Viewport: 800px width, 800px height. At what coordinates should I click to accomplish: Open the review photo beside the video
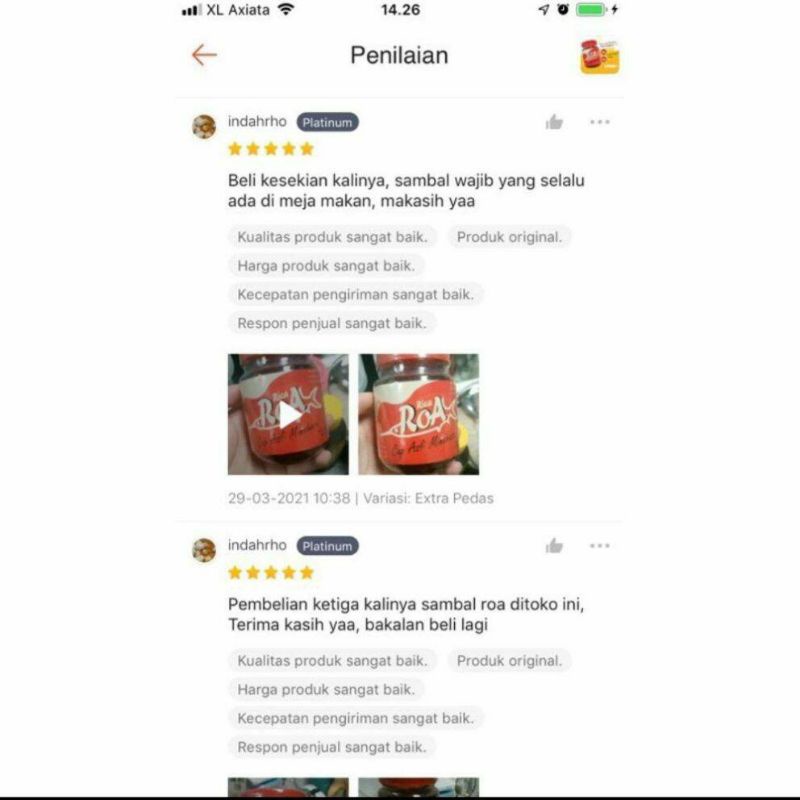[x=418, y=414]
